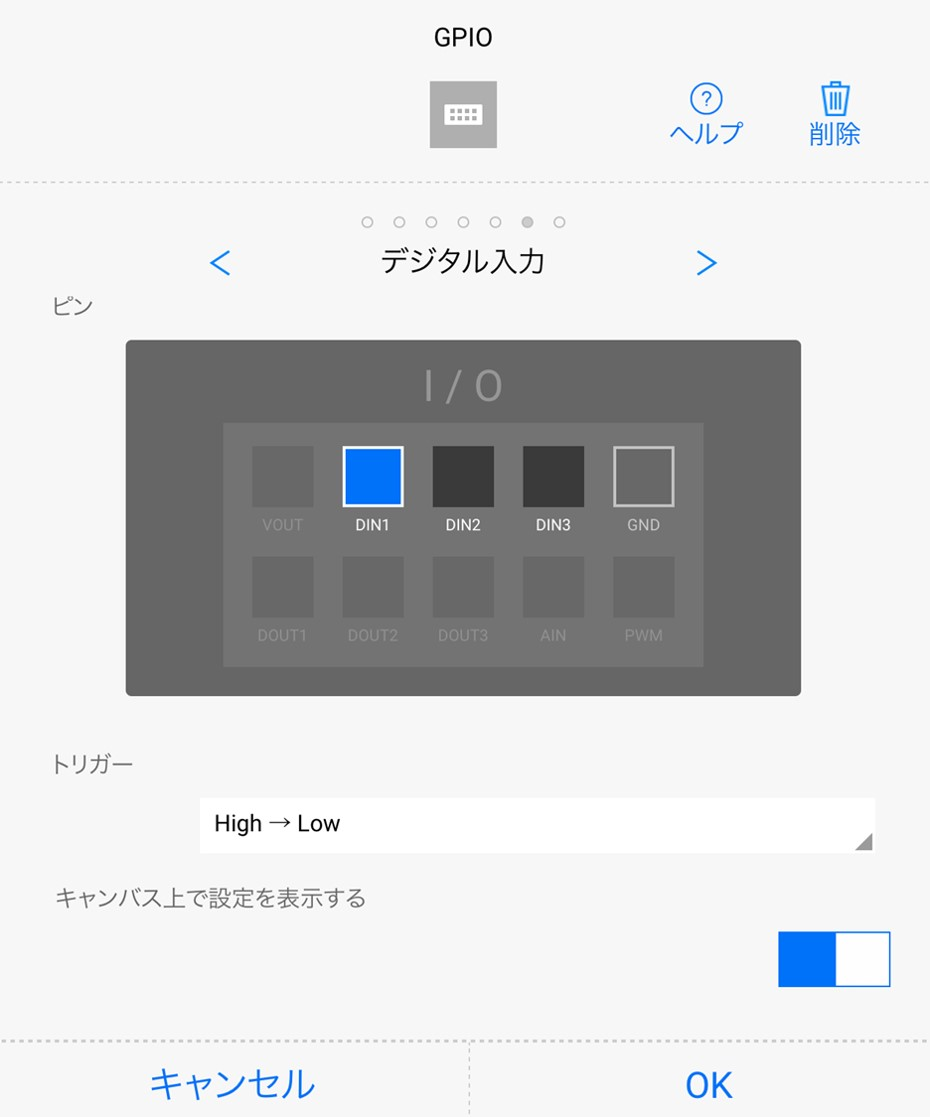Screen dimensions: 930x1117
Task: Select the DIN1 pin
Action: tap(373, 477)
